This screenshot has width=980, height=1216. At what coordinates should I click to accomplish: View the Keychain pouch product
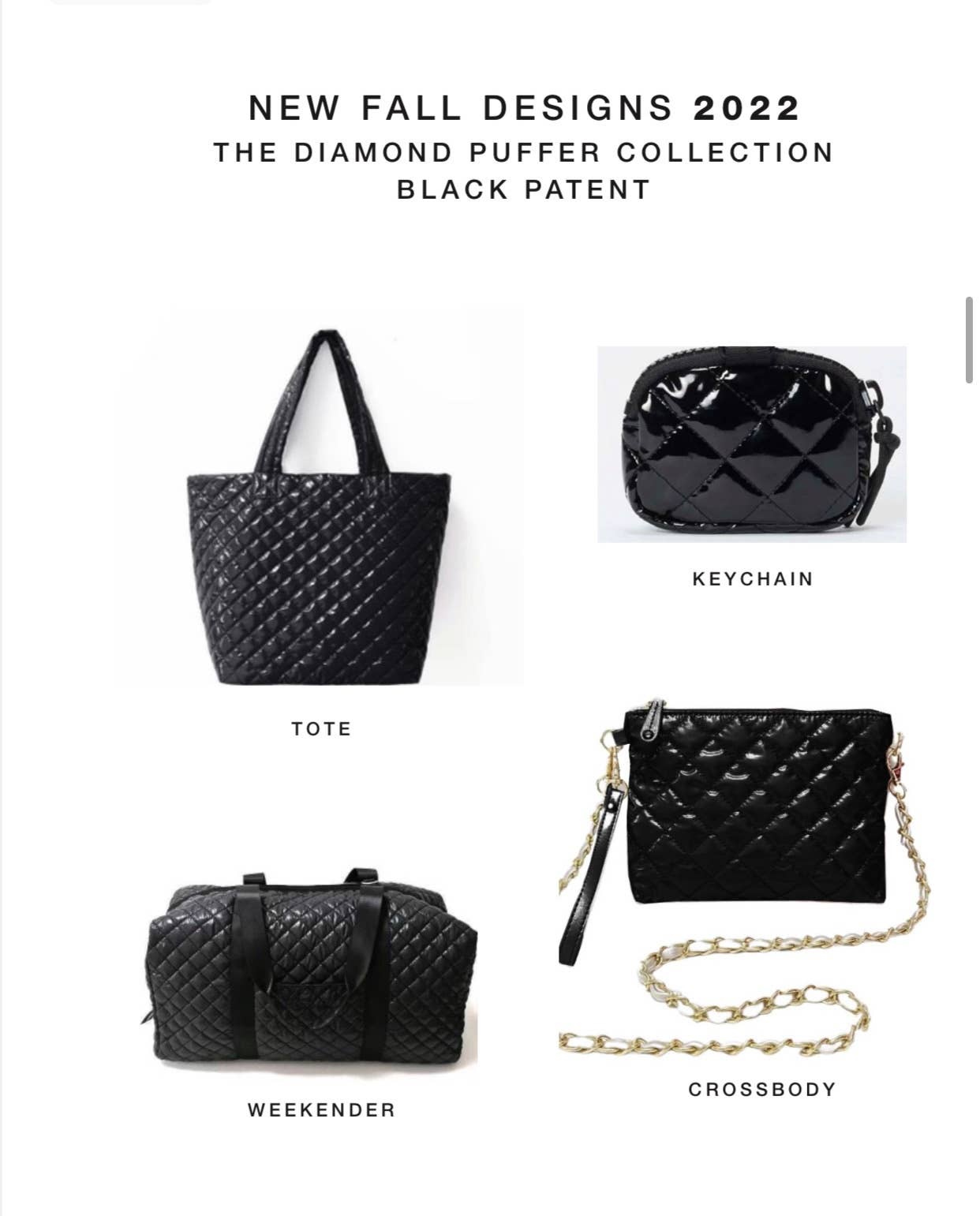[x=751, y=445]
